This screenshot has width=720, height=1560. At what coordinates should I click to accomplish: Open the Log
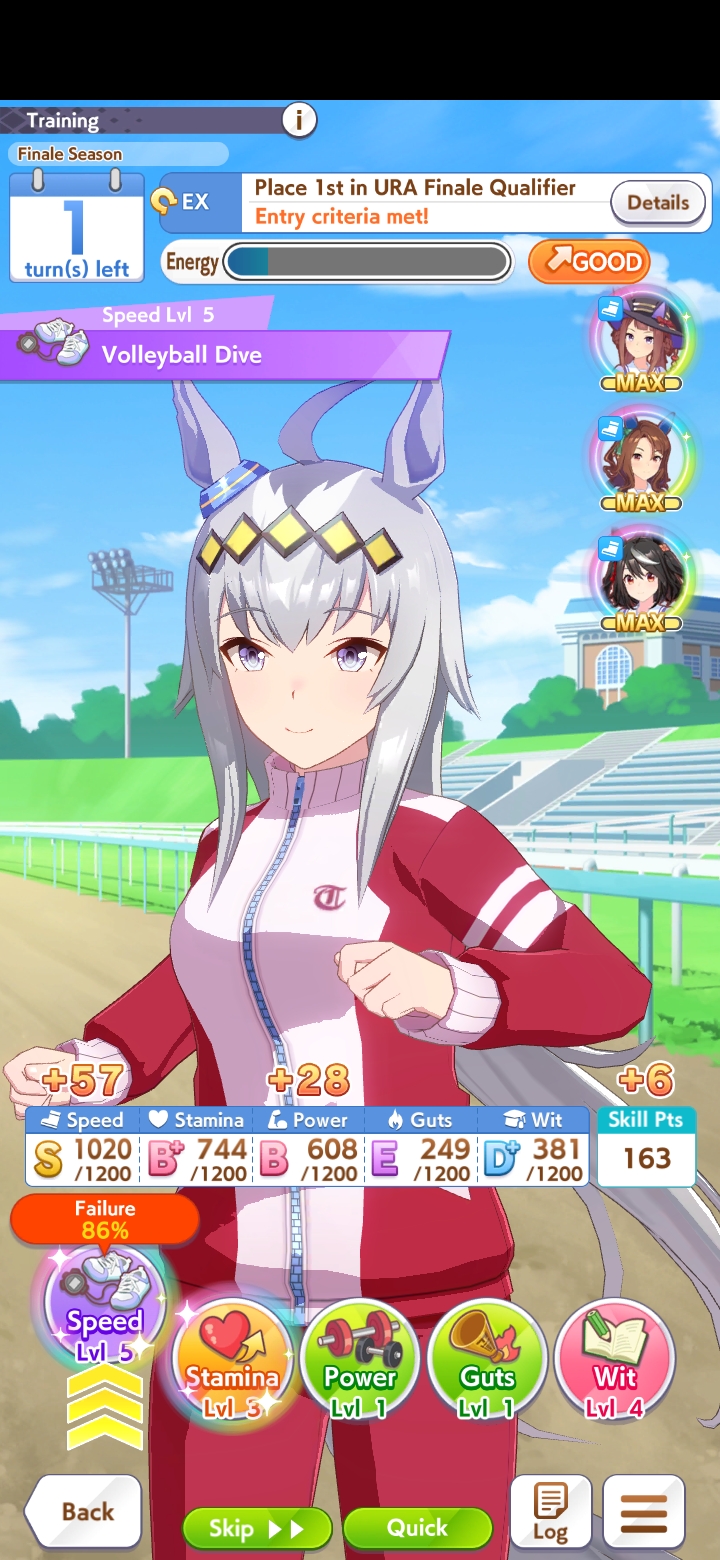click(x=550, y=1512)
